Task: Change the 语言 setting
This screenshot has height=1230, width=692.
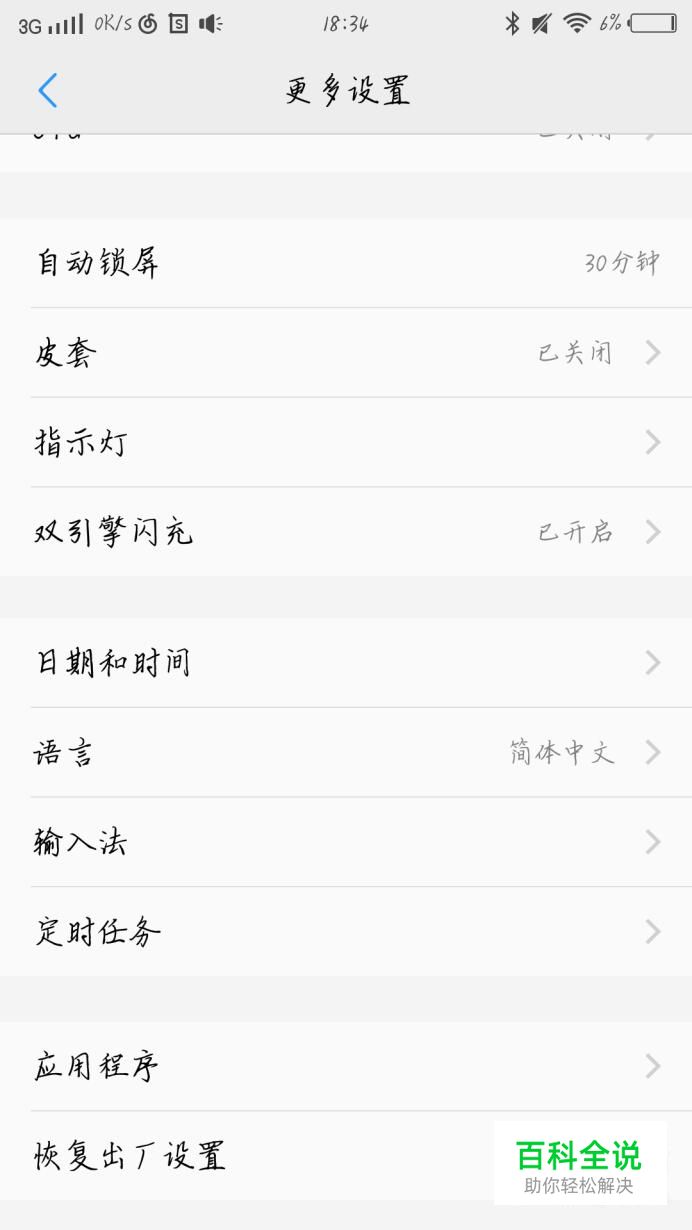Action: click(346, 753)
